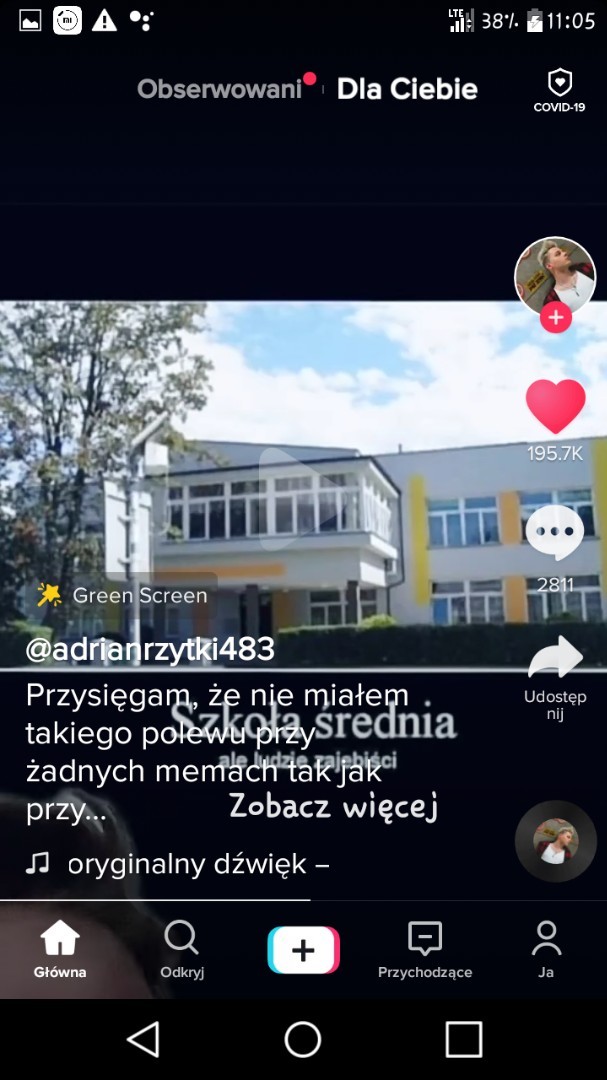607x1080 pixels.
Task: Follow creator with the red plus badge
Action: click(x=555, y=318)
